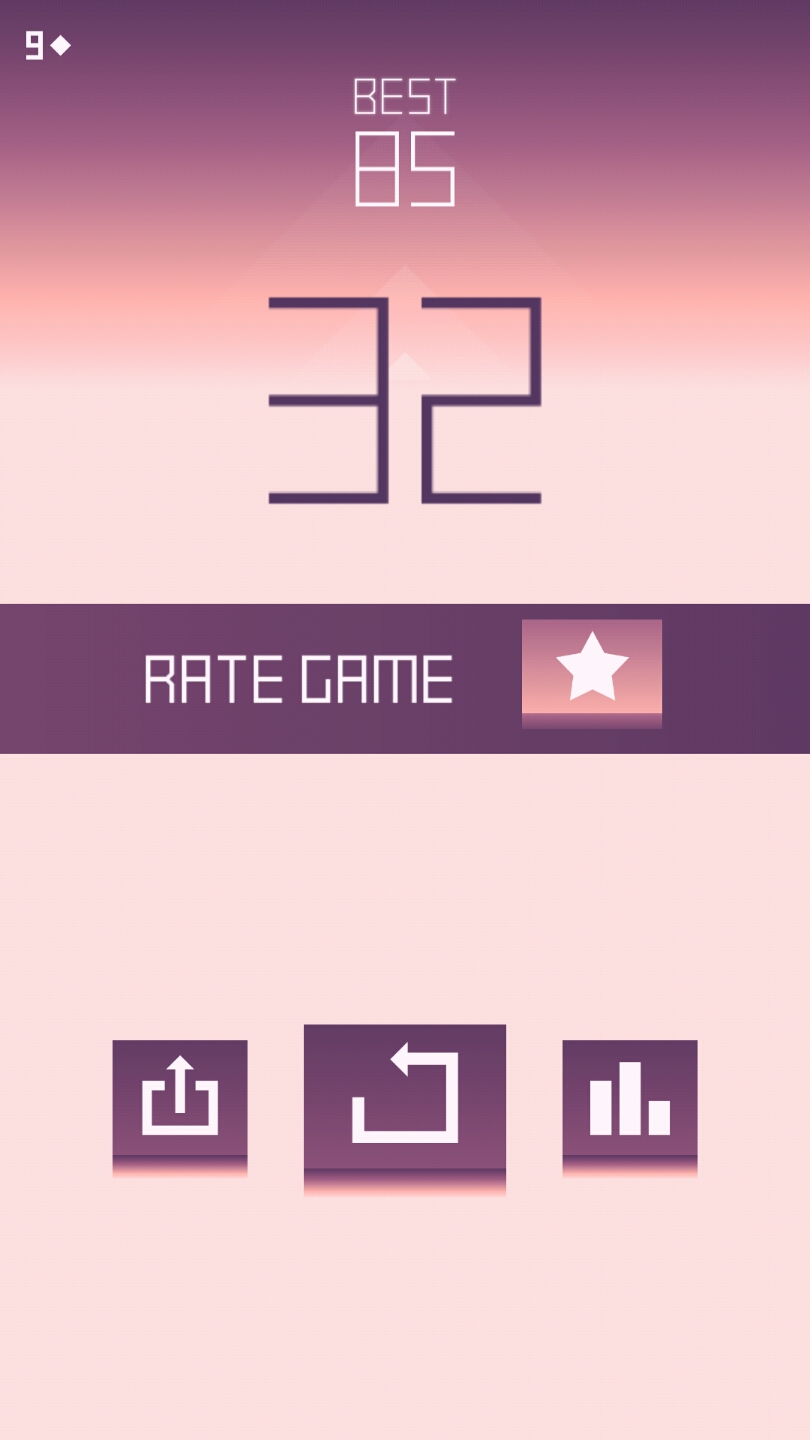Restart the game with the replay button

pyautogui.click(x=405, y=1097)
